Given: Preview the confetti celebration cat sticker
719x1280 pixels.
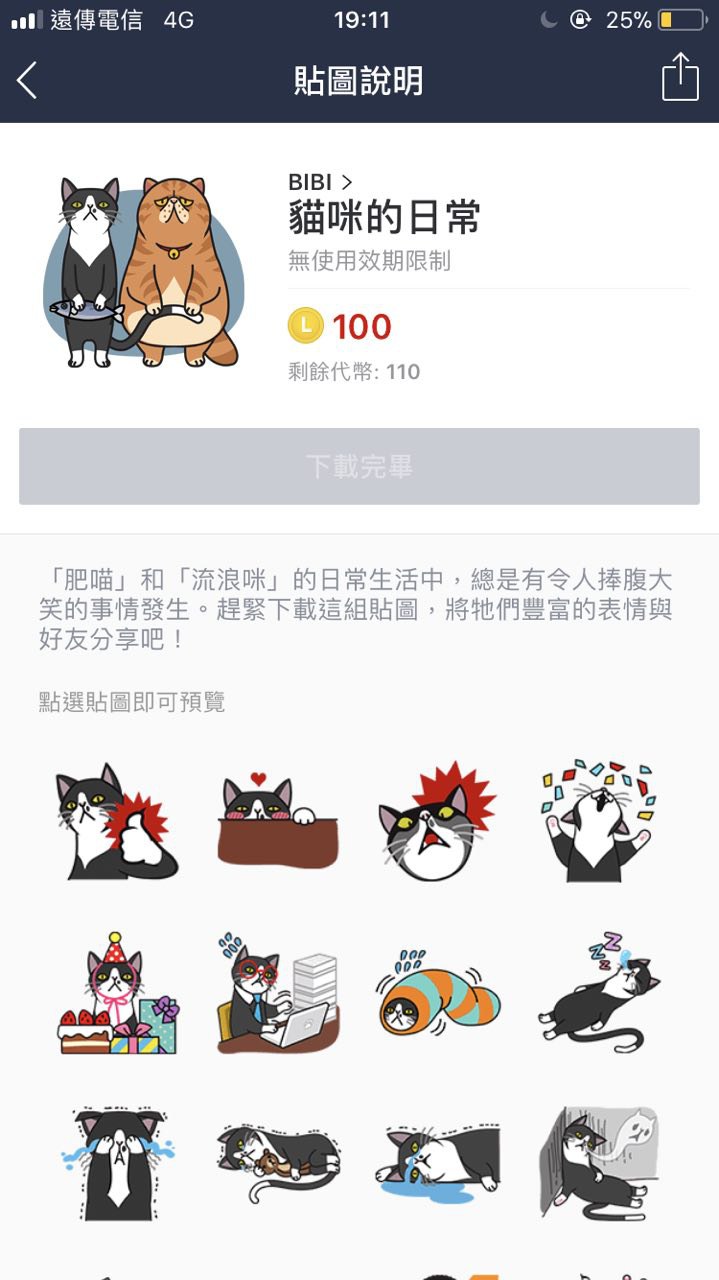Looking at the screenshot, I should tap(597, 820).
